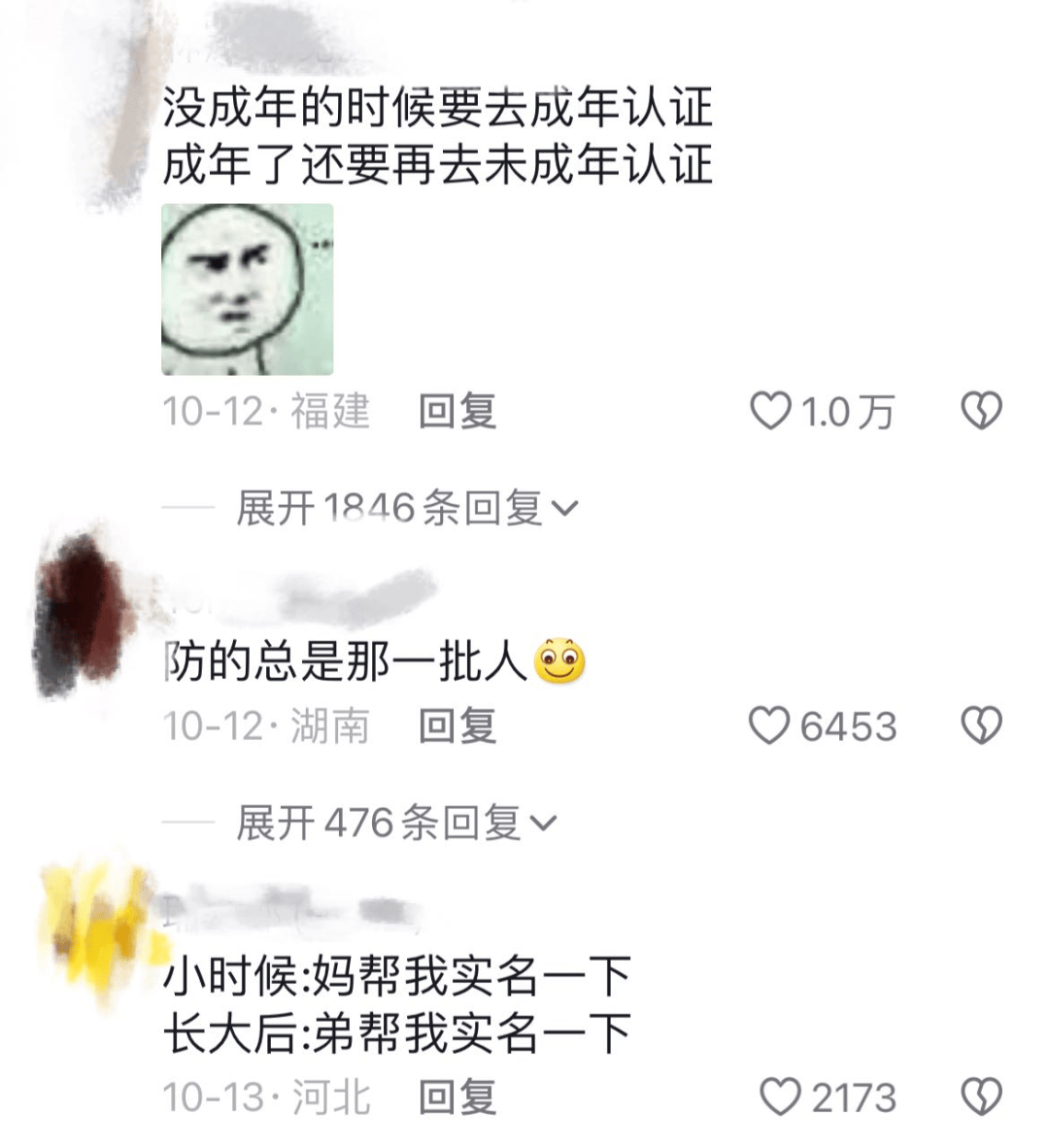Image resolution: width=1049 pixels, height=1148 pixels.
Task: Dislike the comment from 河北
Action: (x=980, y=1097)
